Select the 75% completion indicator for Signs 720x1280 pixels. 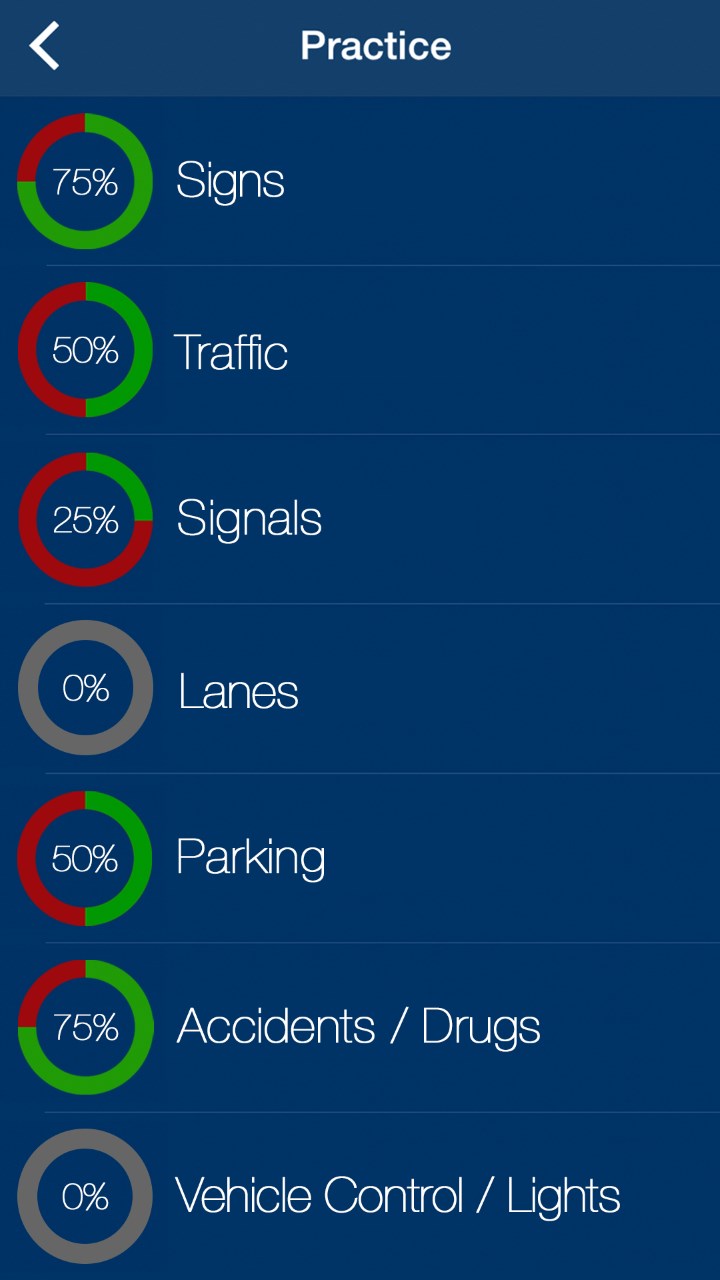pyautogui.click(x=85, y=180)
